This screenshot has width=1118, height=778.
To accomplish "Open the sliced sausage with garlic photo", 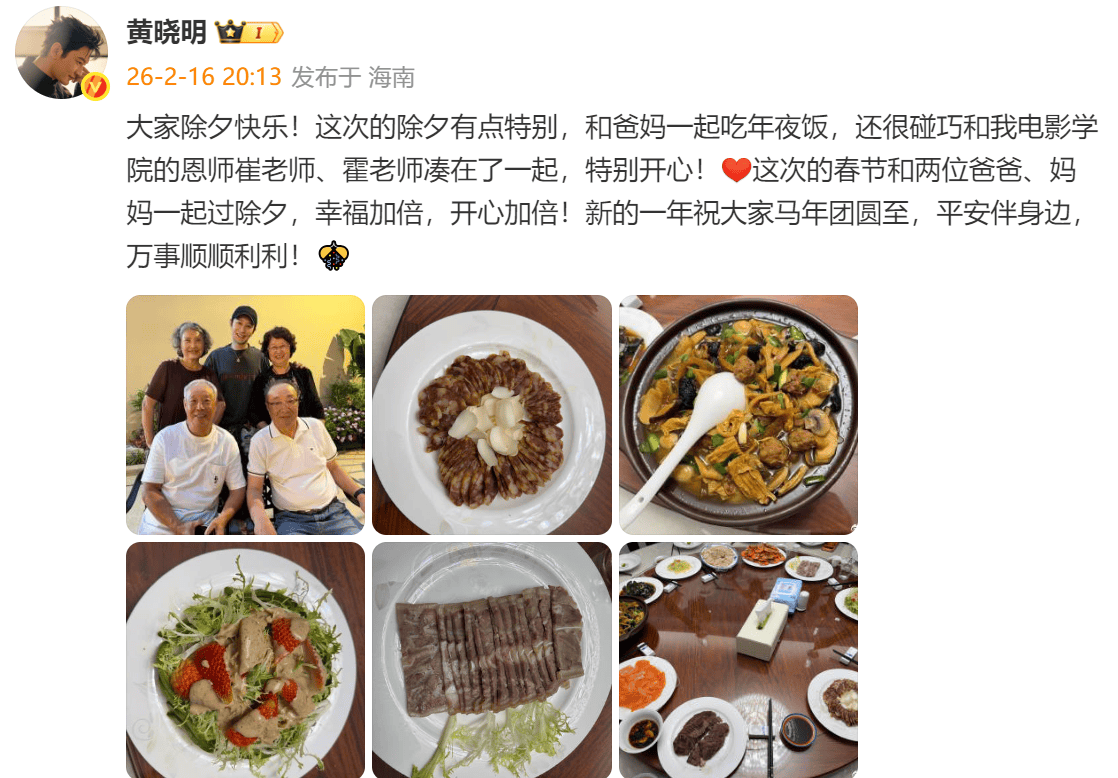I will coord(491,414).
